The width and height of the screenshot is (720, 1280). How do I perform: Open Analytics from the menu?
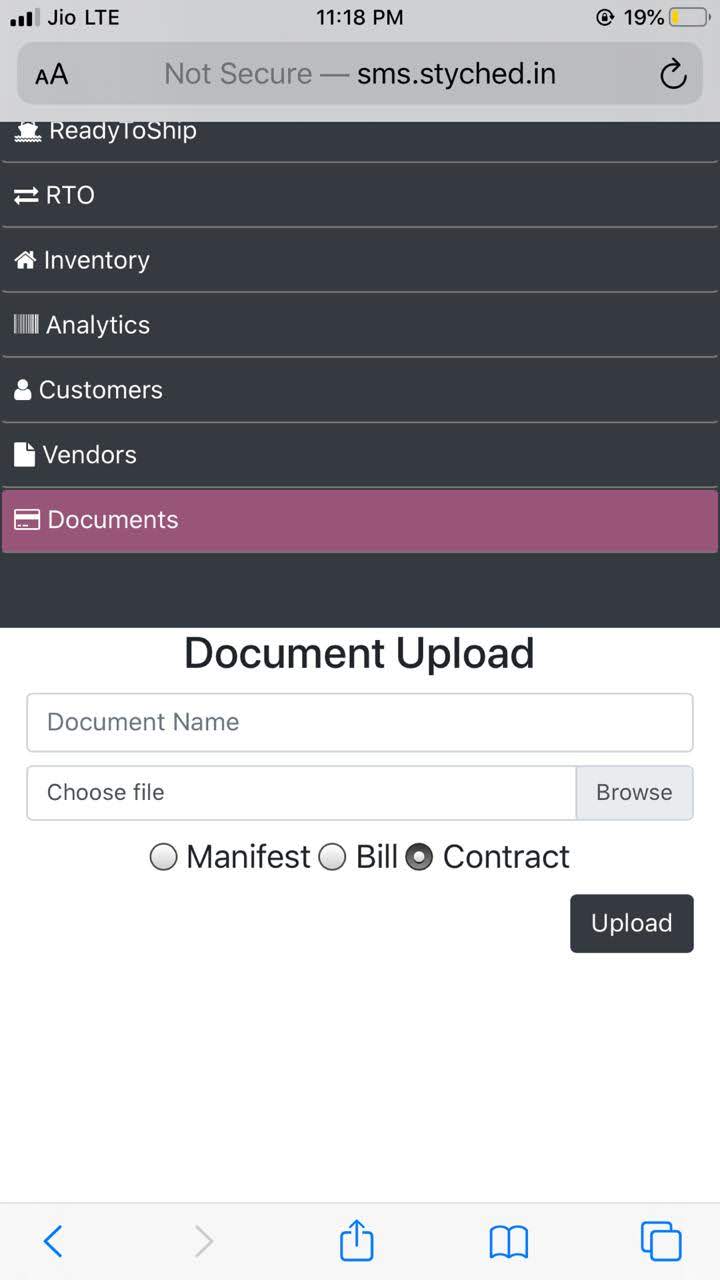coord(360,325)
